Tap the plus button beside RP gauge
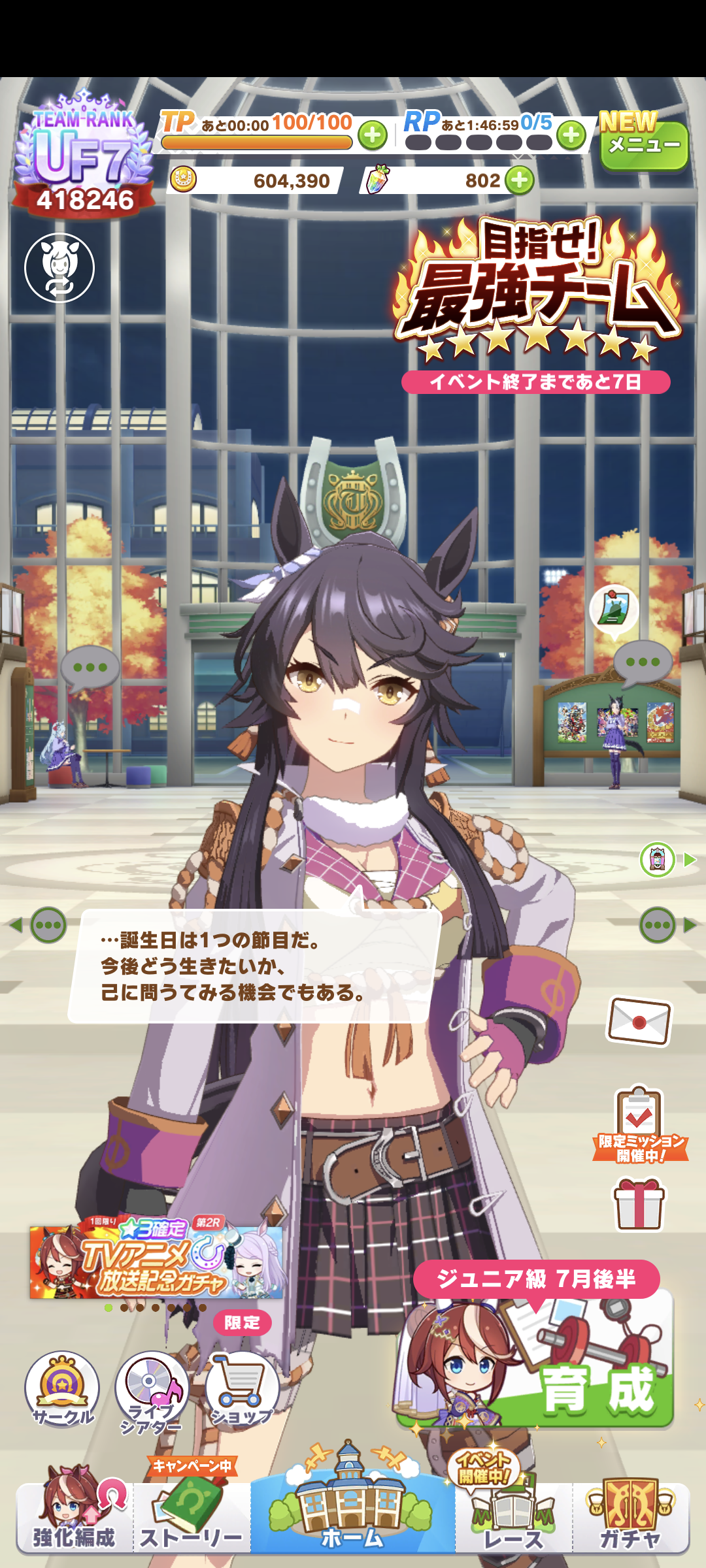706x1568 pixels. 571,135
